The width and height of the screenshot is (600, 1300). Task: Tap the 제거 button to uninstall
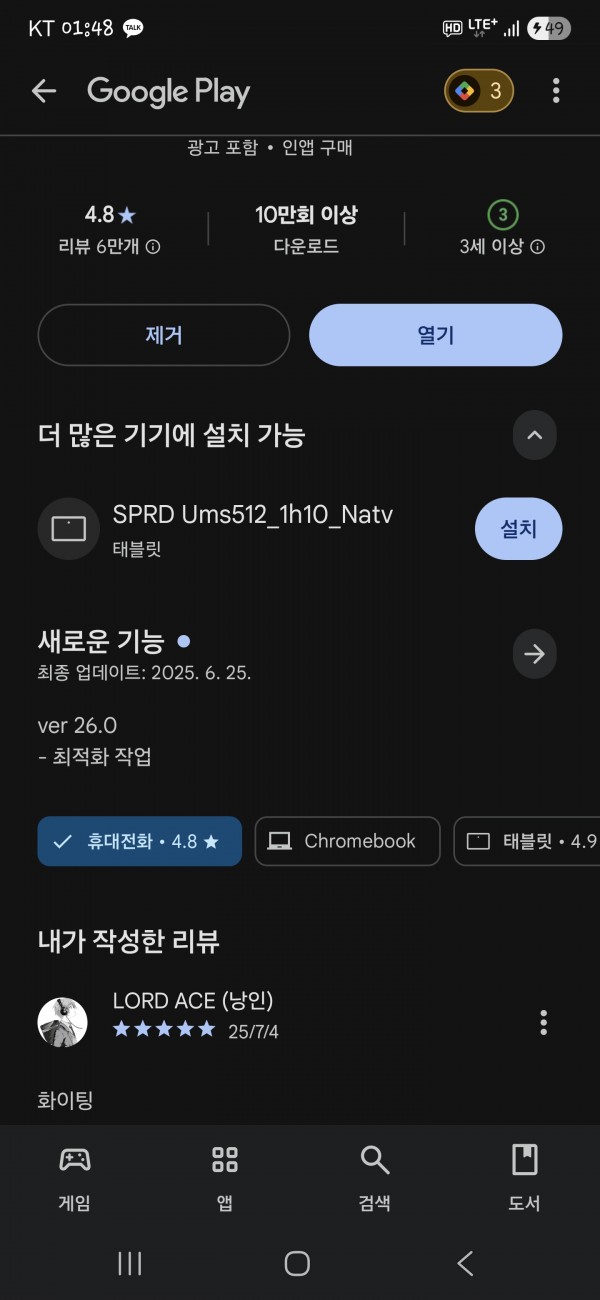pos(164,335)
